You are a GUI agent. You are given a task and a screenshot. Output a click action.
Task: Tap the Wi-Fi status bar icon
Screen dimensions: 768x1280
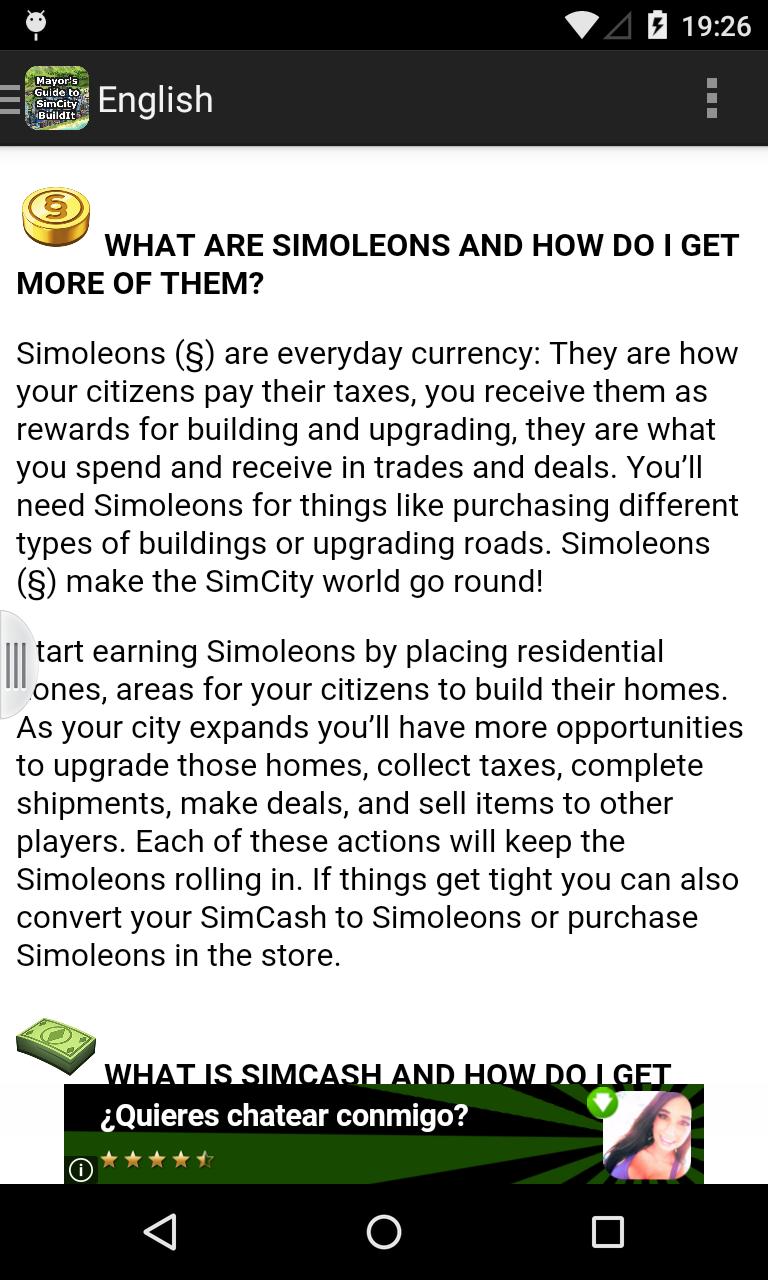click(580, 25)
